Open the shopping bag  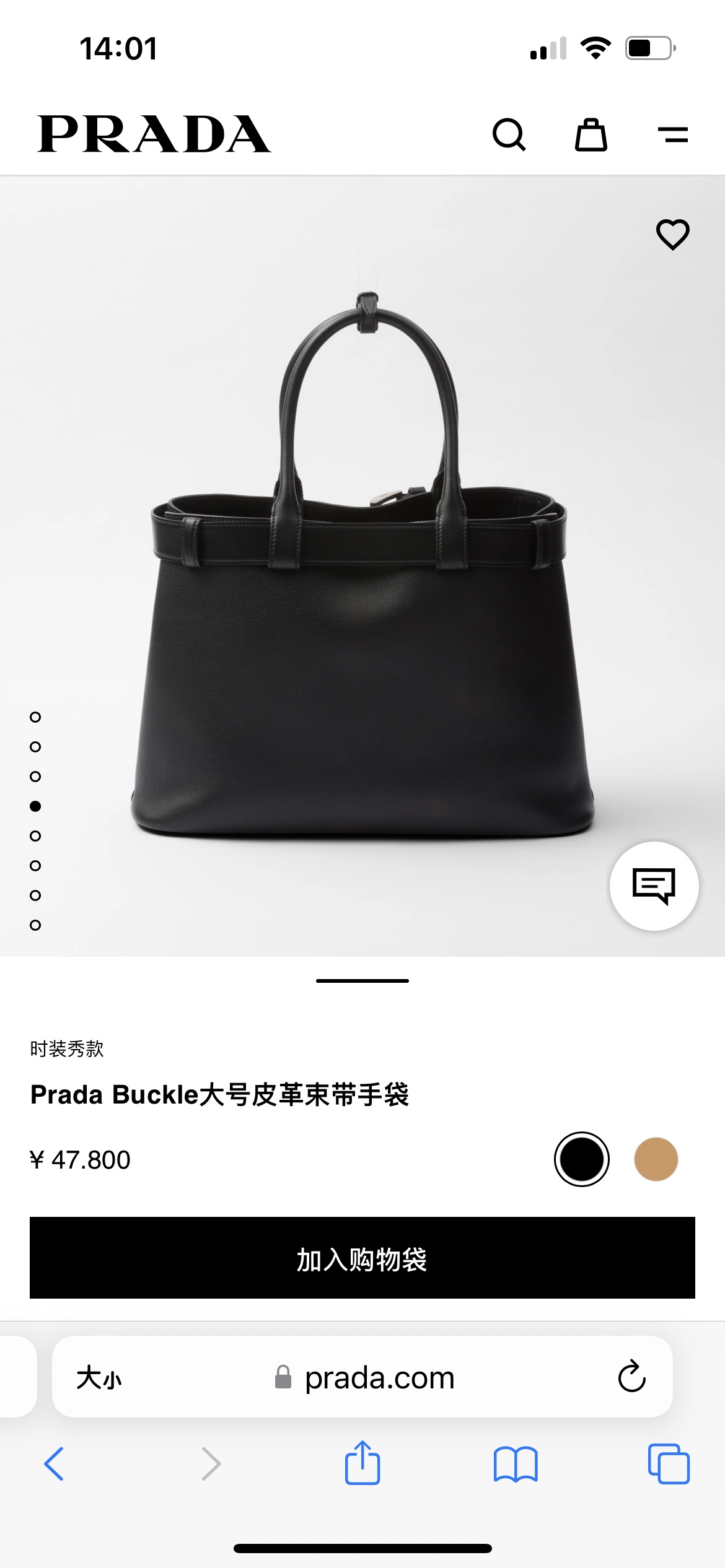point(591,134)
